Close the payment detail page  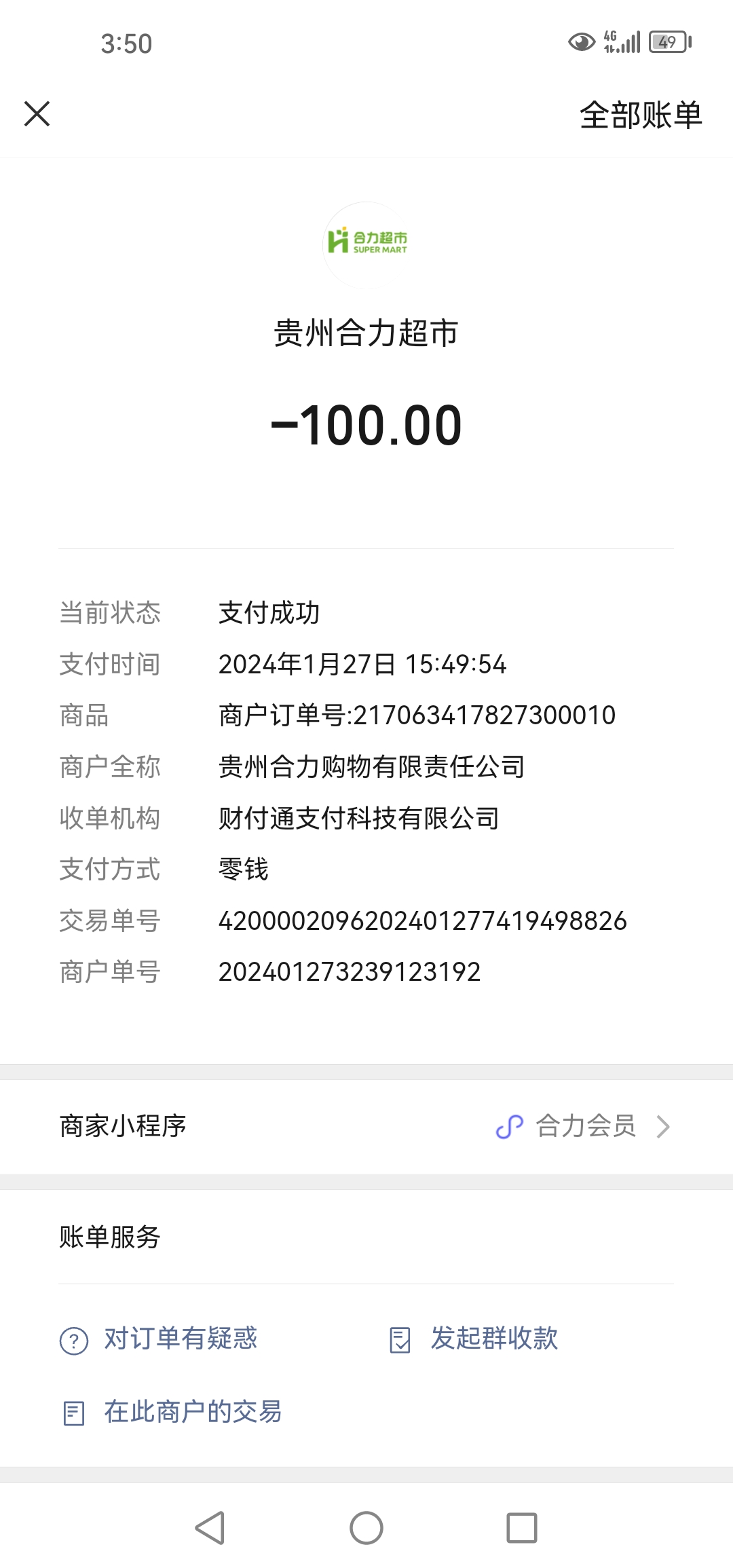tap(37, 113)
